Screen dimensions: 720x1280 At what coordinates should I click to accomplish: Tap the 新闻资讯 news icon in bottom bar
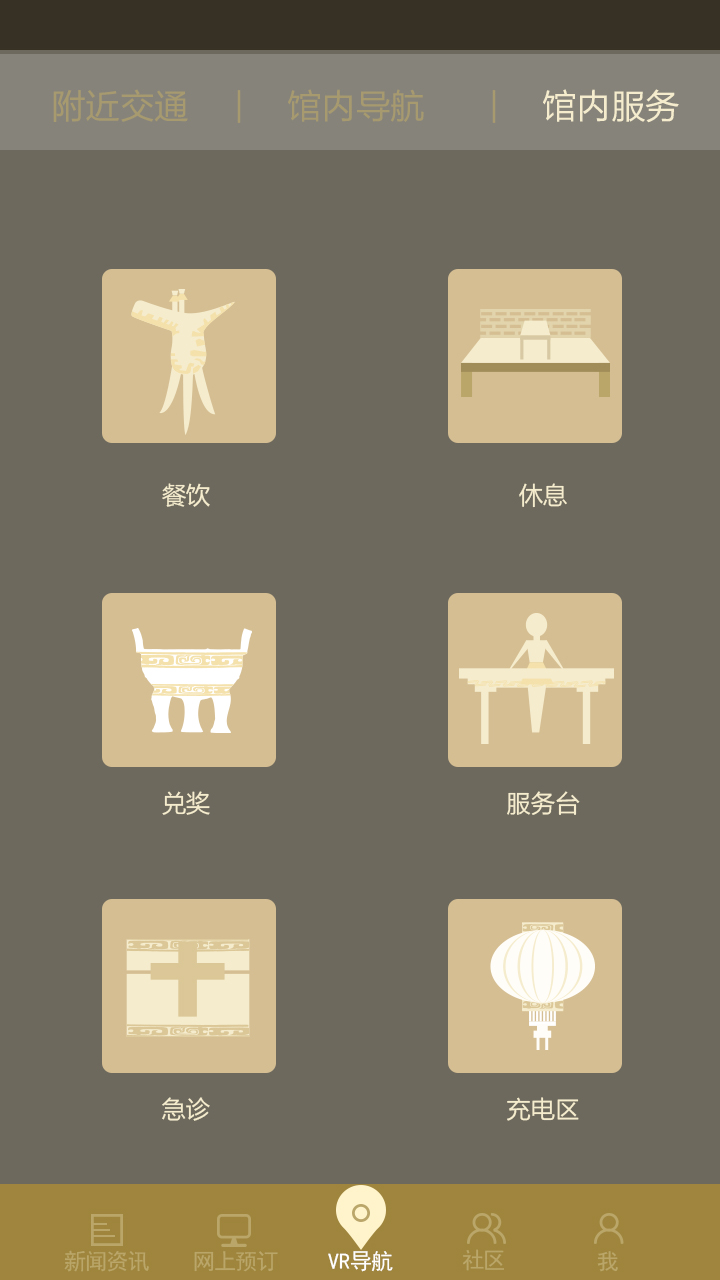(107, 1232)
